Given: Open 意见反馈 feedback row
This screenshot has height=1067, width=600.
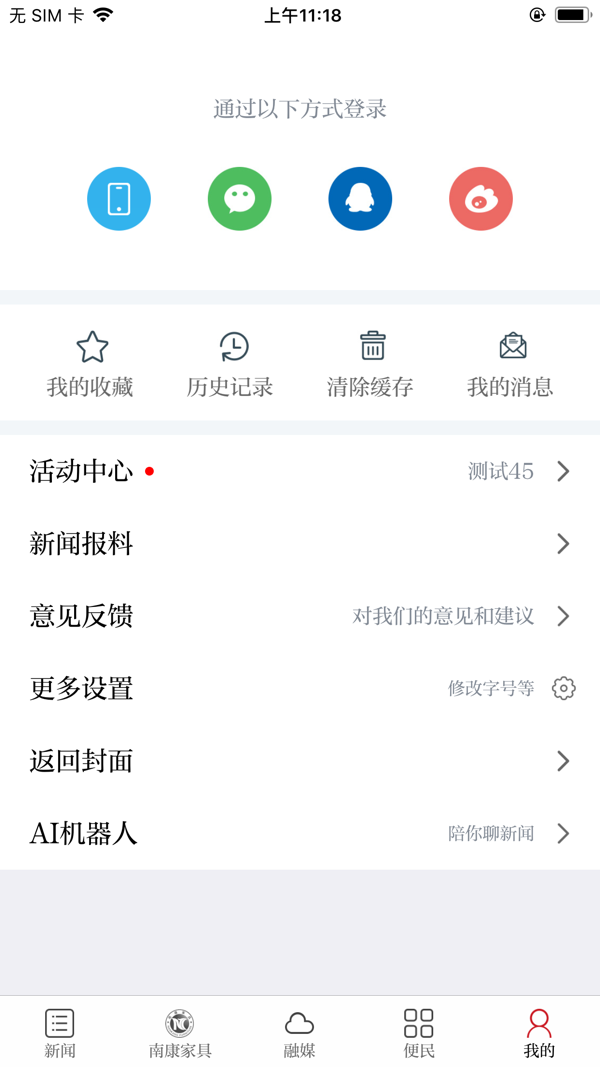Looking at the screenshot, I should tap(300, 616).
